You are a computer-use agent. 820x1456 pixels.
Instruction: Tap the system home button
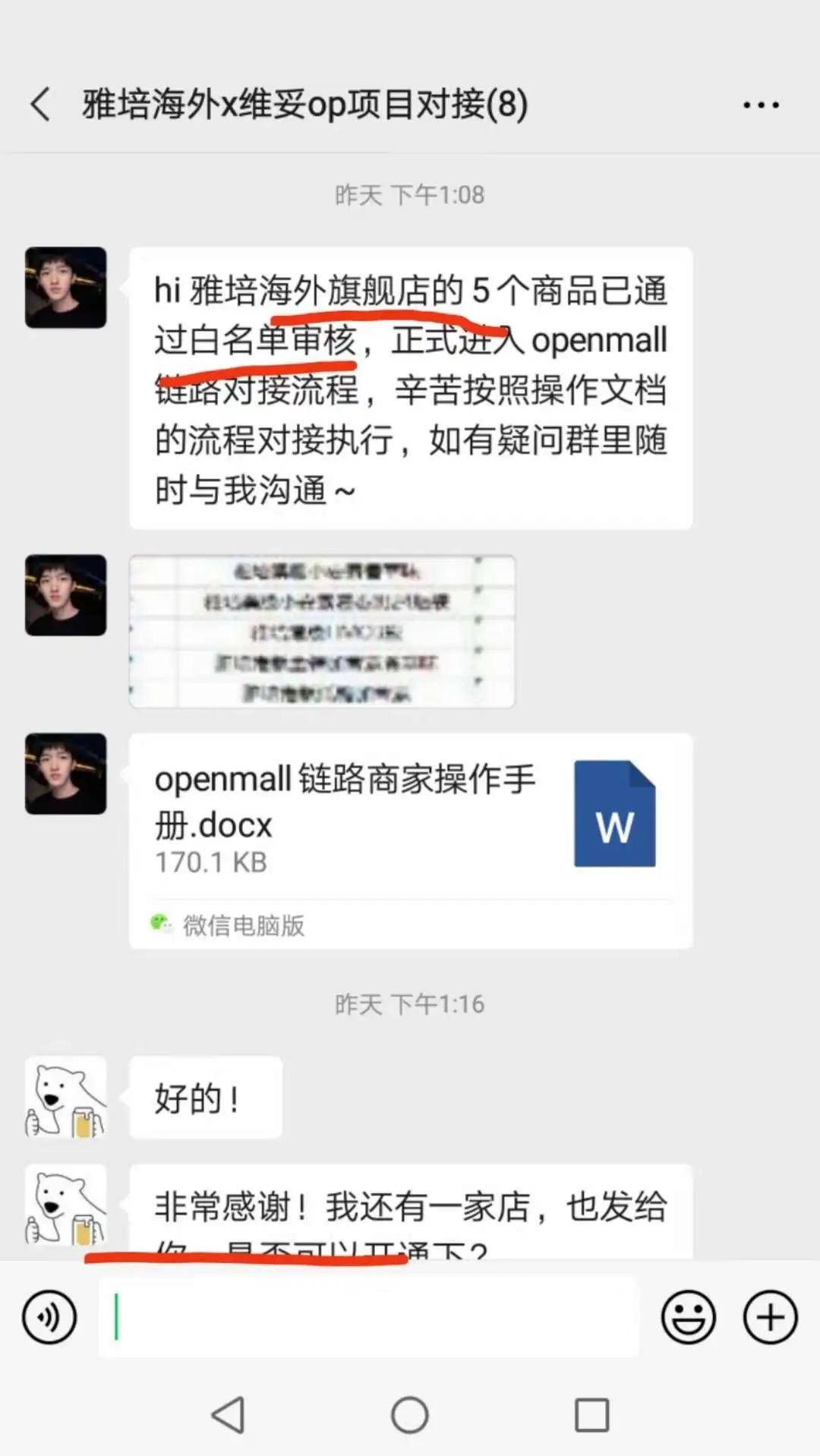410,1415
